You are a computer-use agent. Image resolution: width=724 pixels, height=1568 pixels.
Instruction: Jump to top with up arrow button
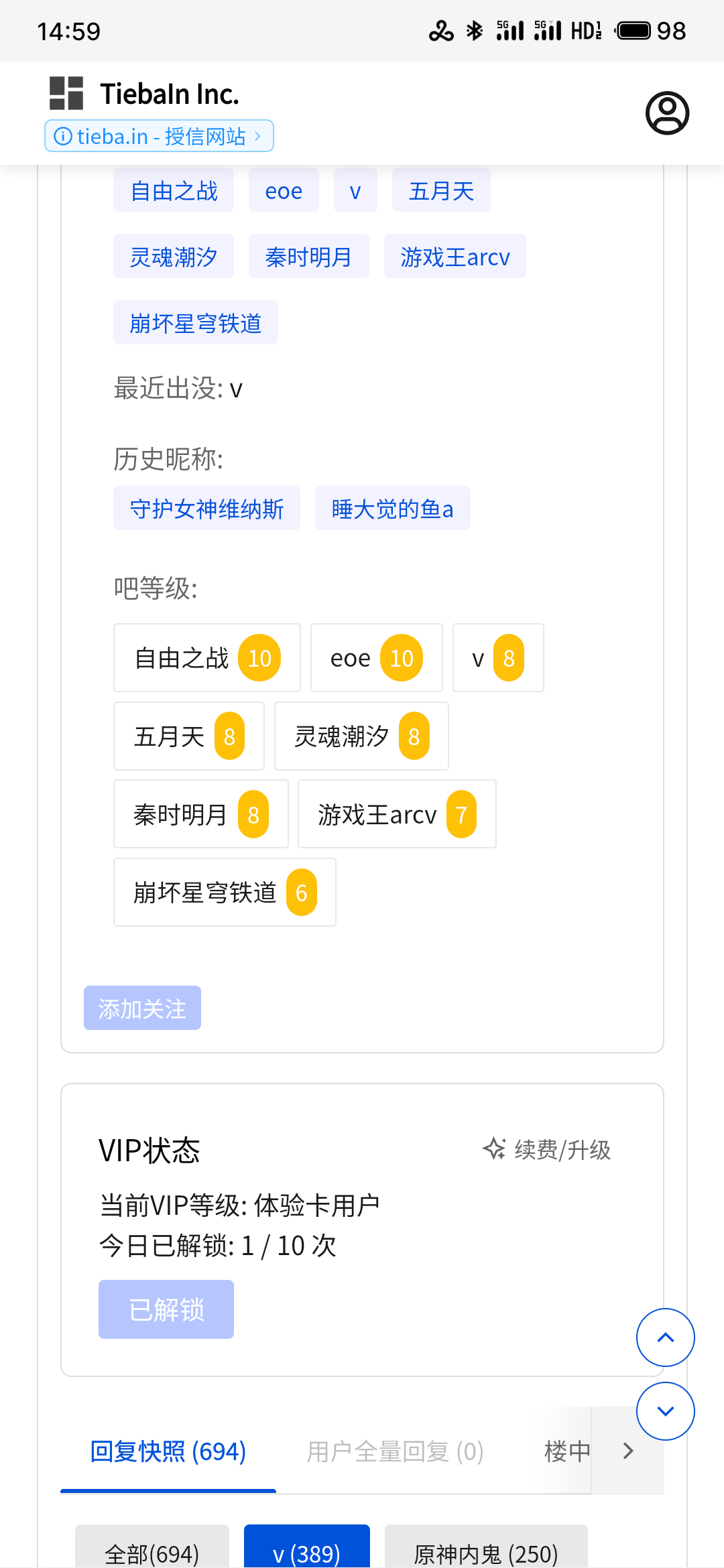(665, 1337)
